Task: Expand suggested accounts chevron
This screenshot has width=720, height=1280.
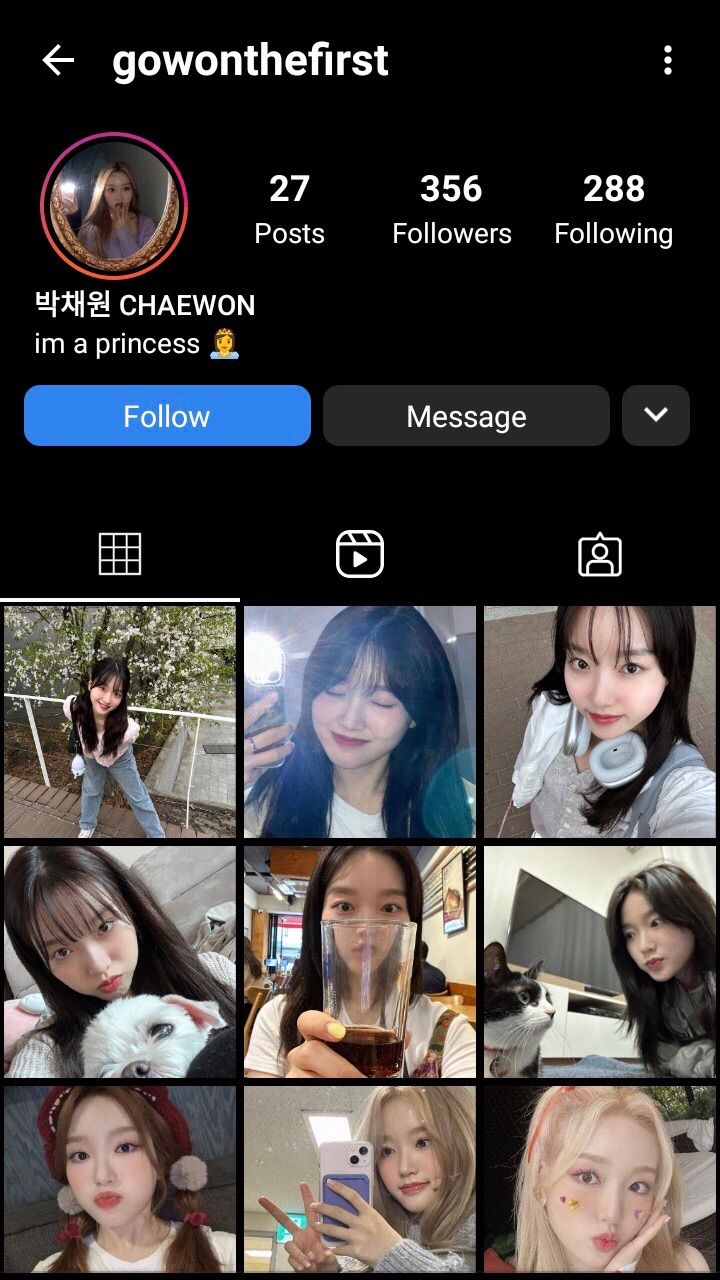Action: click(656, 415)
